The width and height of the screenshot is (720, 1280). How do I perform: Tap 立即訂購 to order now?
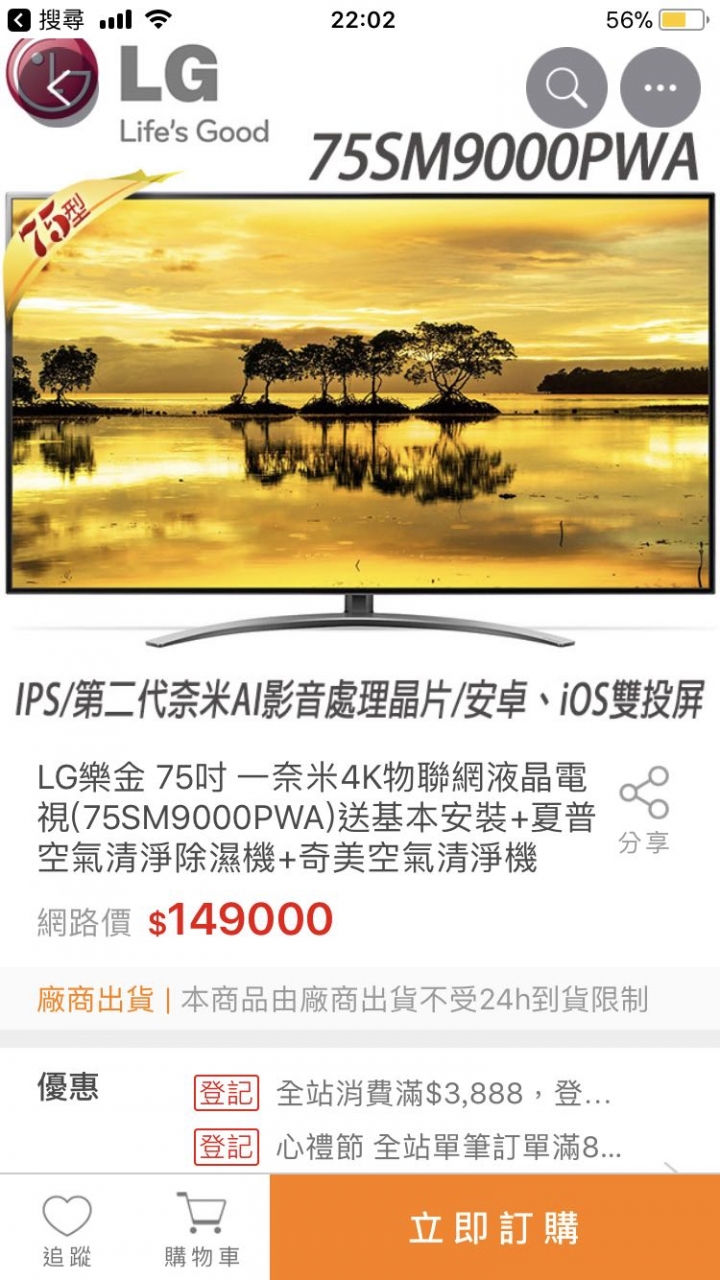pyautogui.click(x=494, y=1228)
